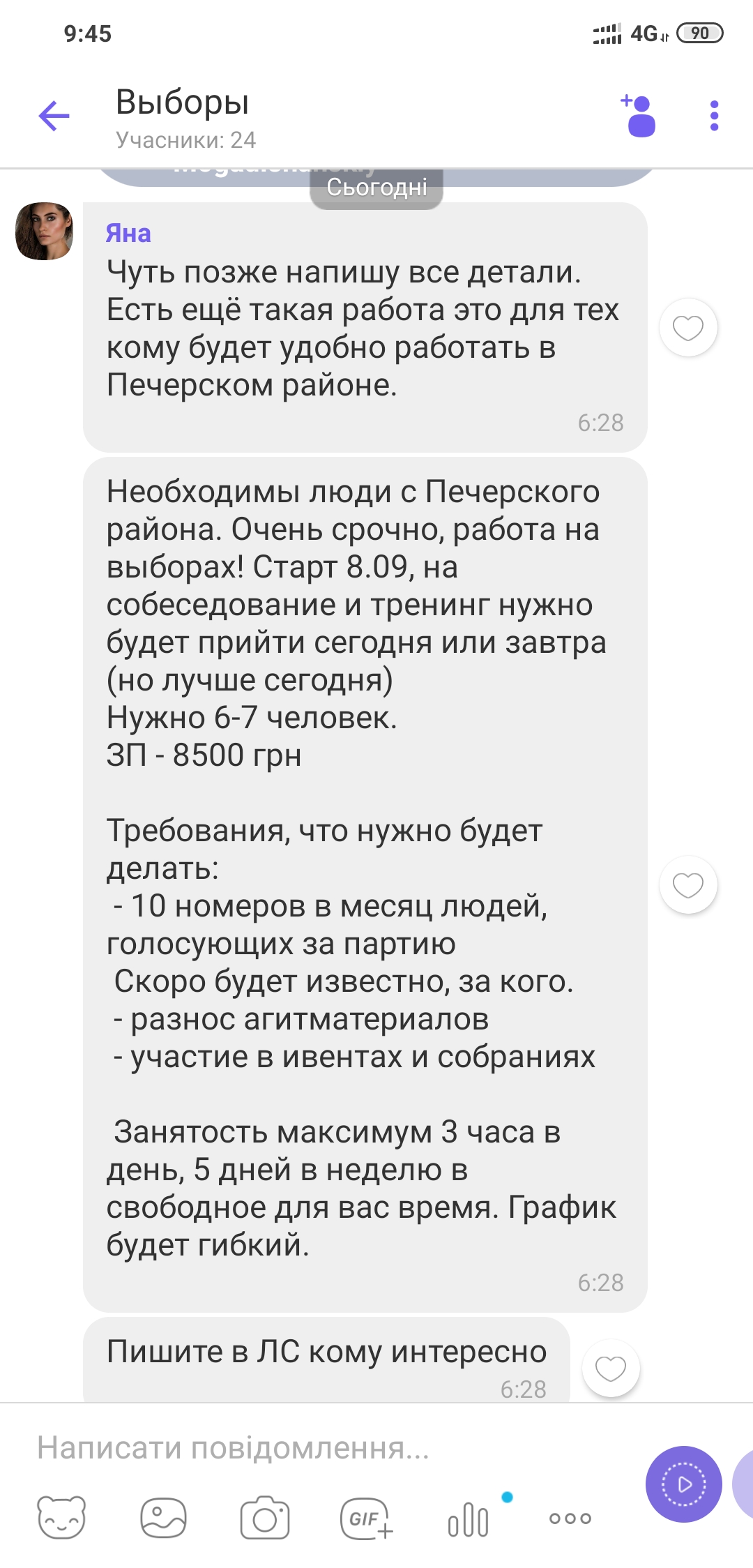Open the GIF creation option

(367, 1518)
